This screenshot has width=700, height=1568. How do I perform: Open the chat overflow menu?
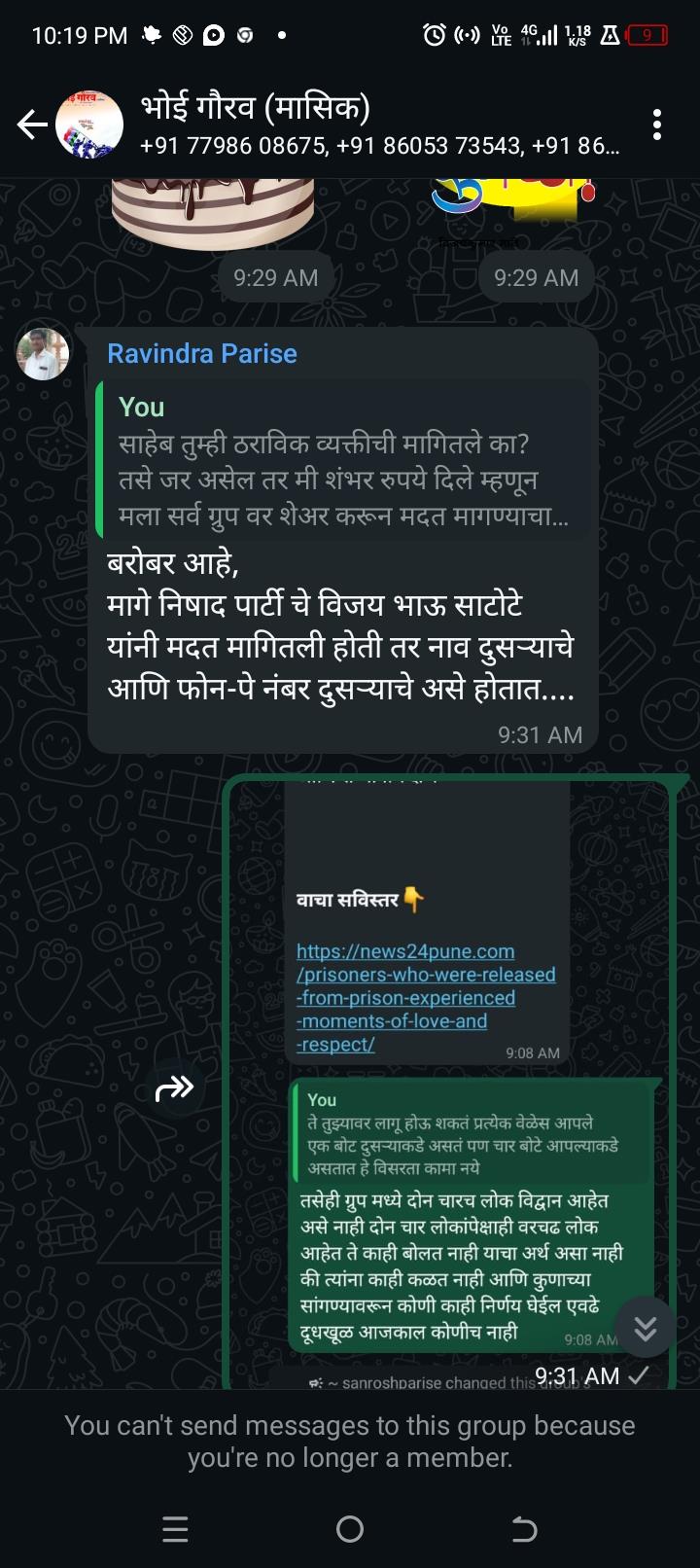(x=657, y=125)
